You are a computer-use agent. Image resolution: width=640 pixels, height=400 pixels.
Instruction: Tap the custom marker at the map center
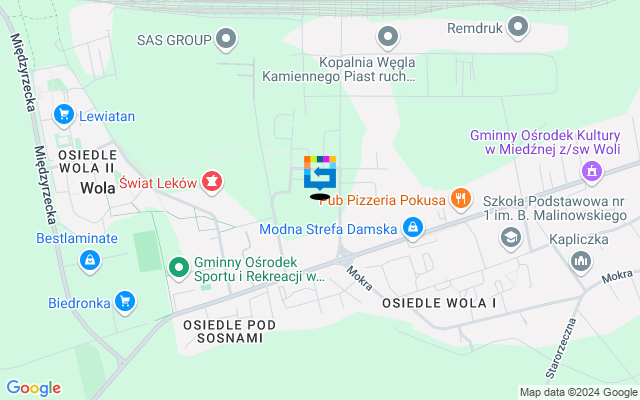click(320, 174)
